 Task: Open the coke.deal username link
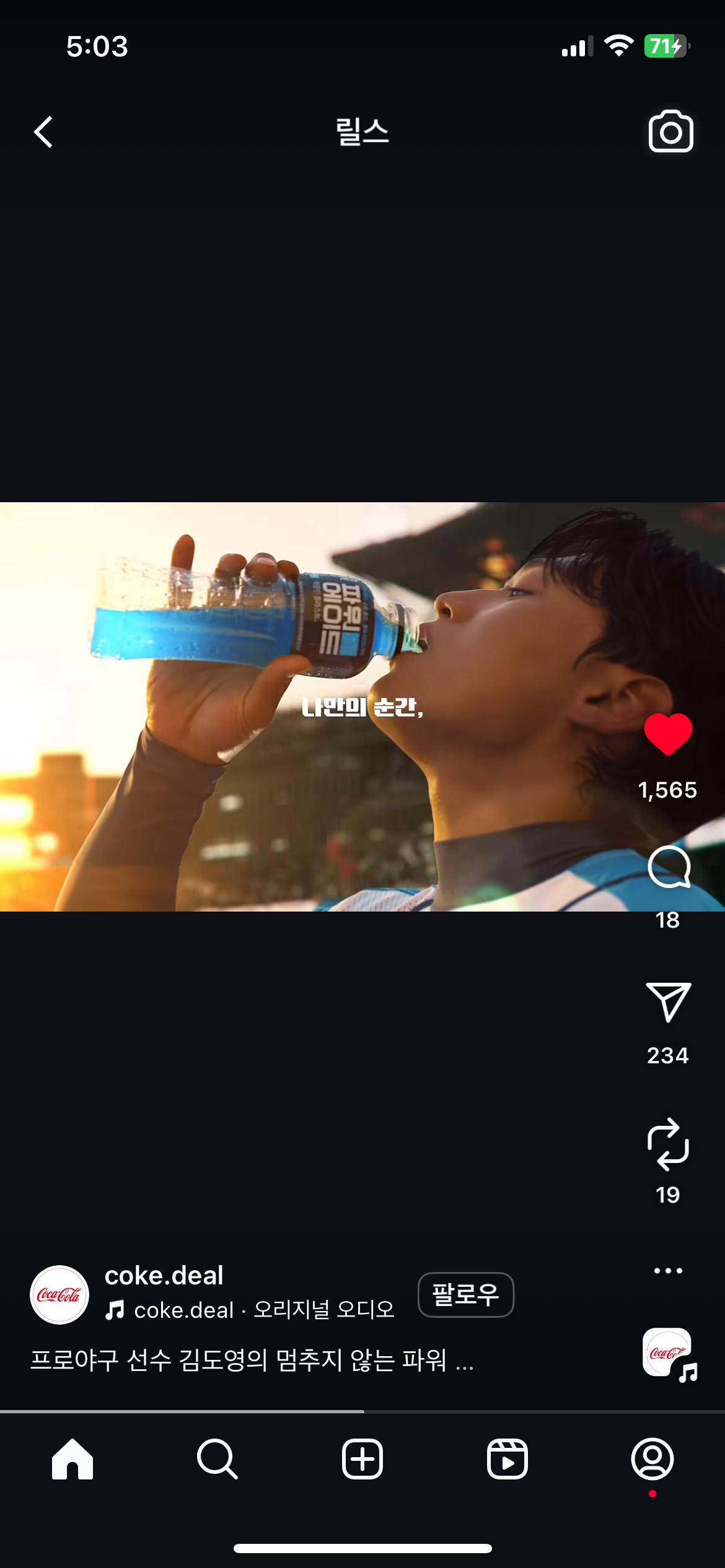[164, 1276]
